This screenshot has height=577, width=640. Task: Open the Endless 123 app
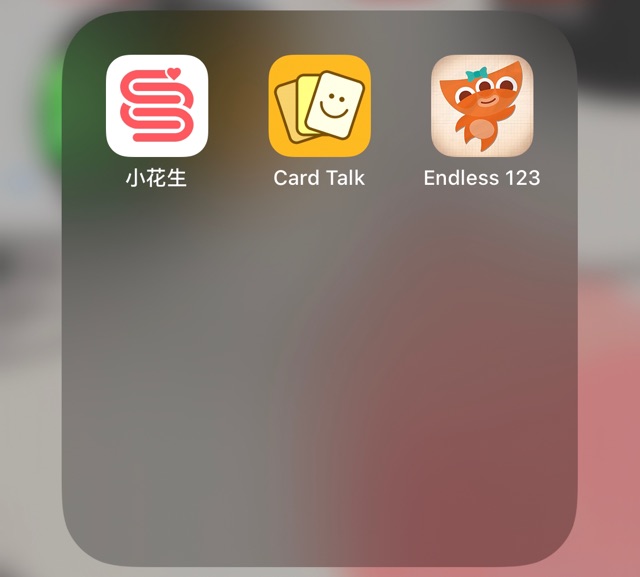(481, 106)
